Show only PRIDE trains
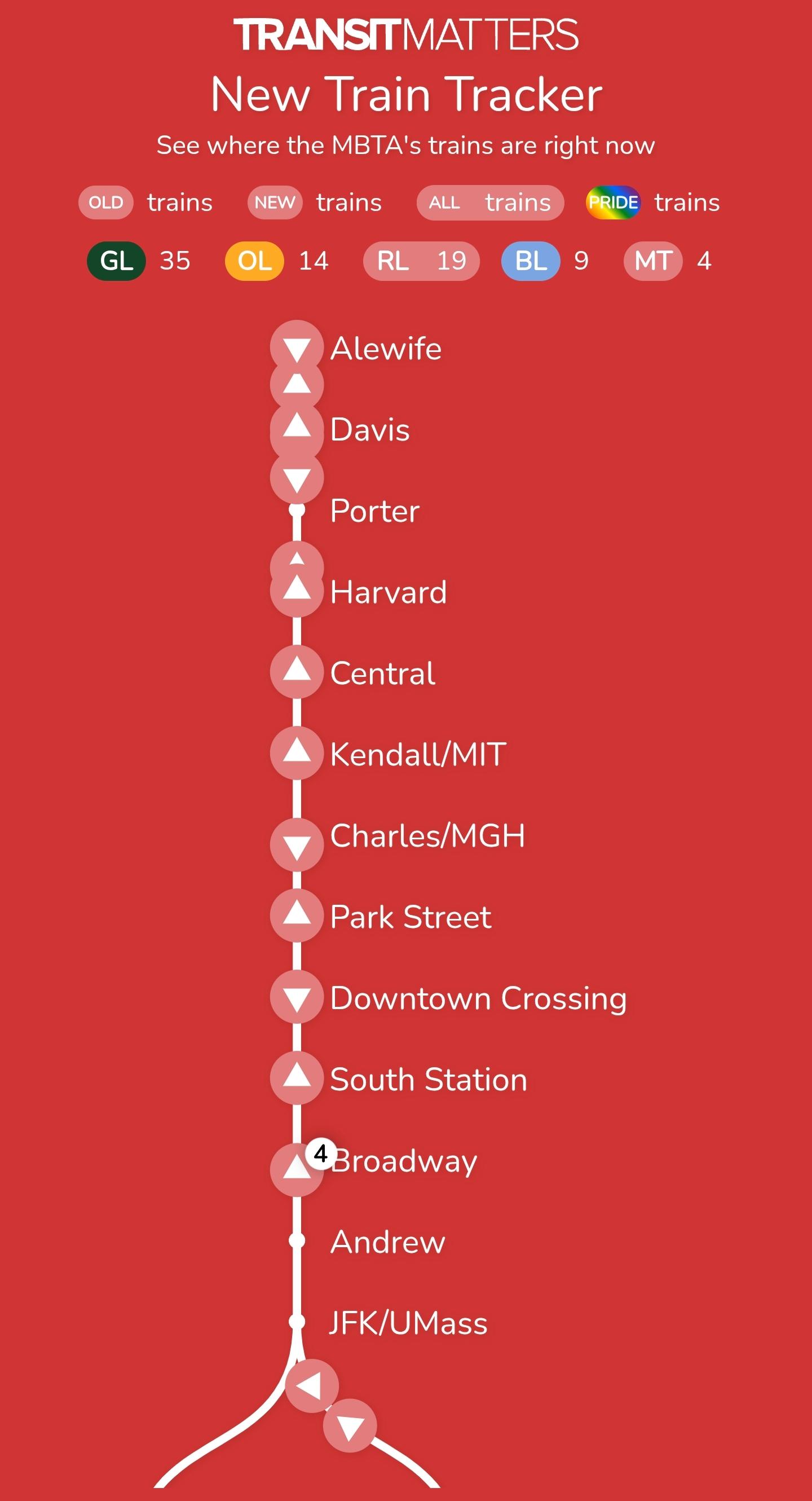The height and width of the screenshot is (1501, 812). point(613,202)
